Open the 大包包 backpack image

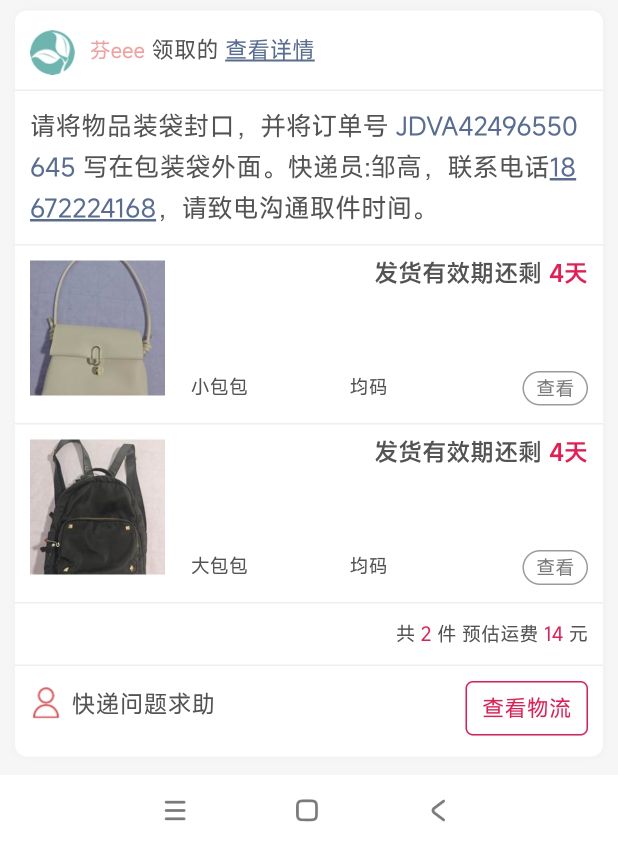click(97, 507)
